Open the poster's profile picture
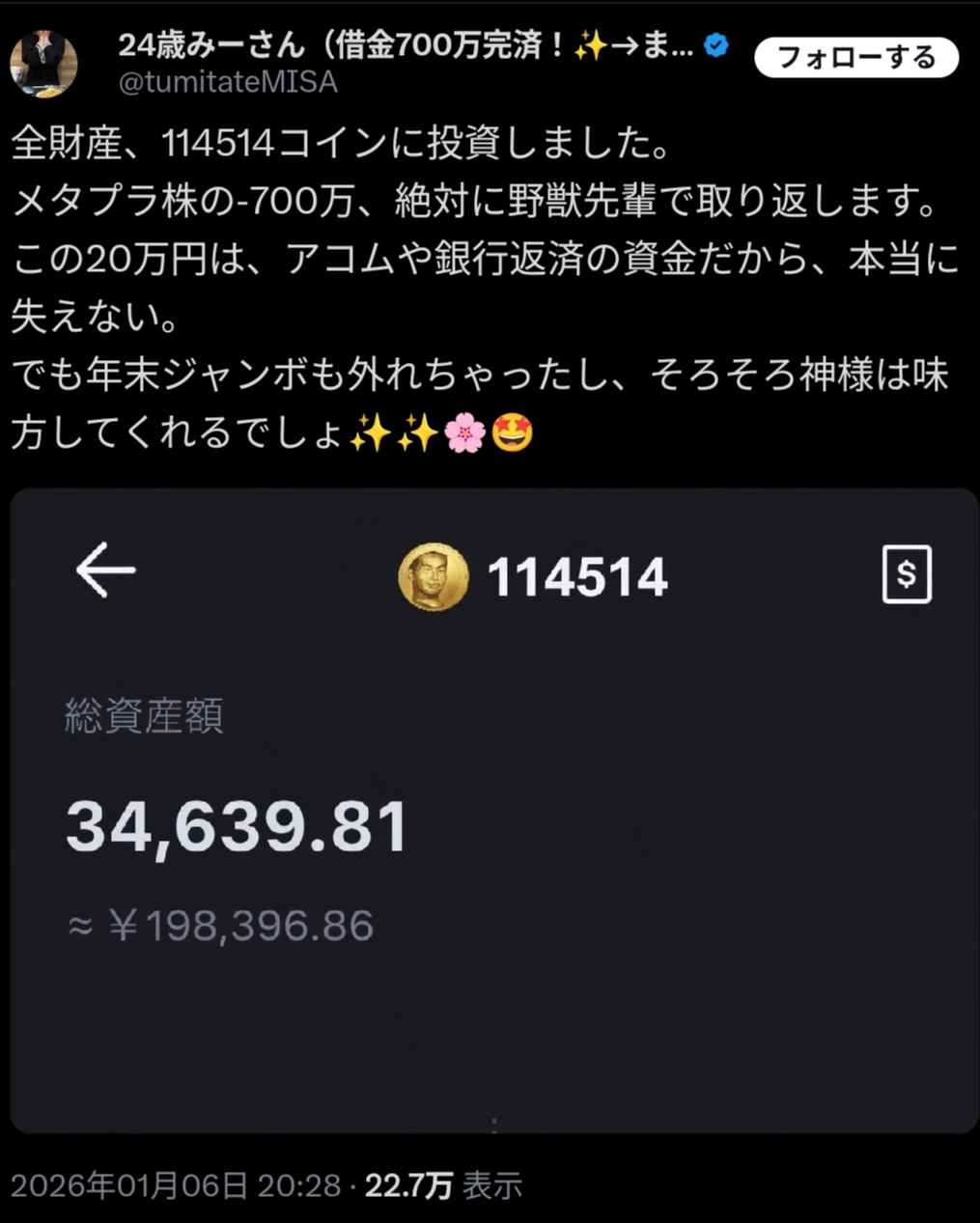This screenshot has width=980, height=1223. [x=43, y=64]
